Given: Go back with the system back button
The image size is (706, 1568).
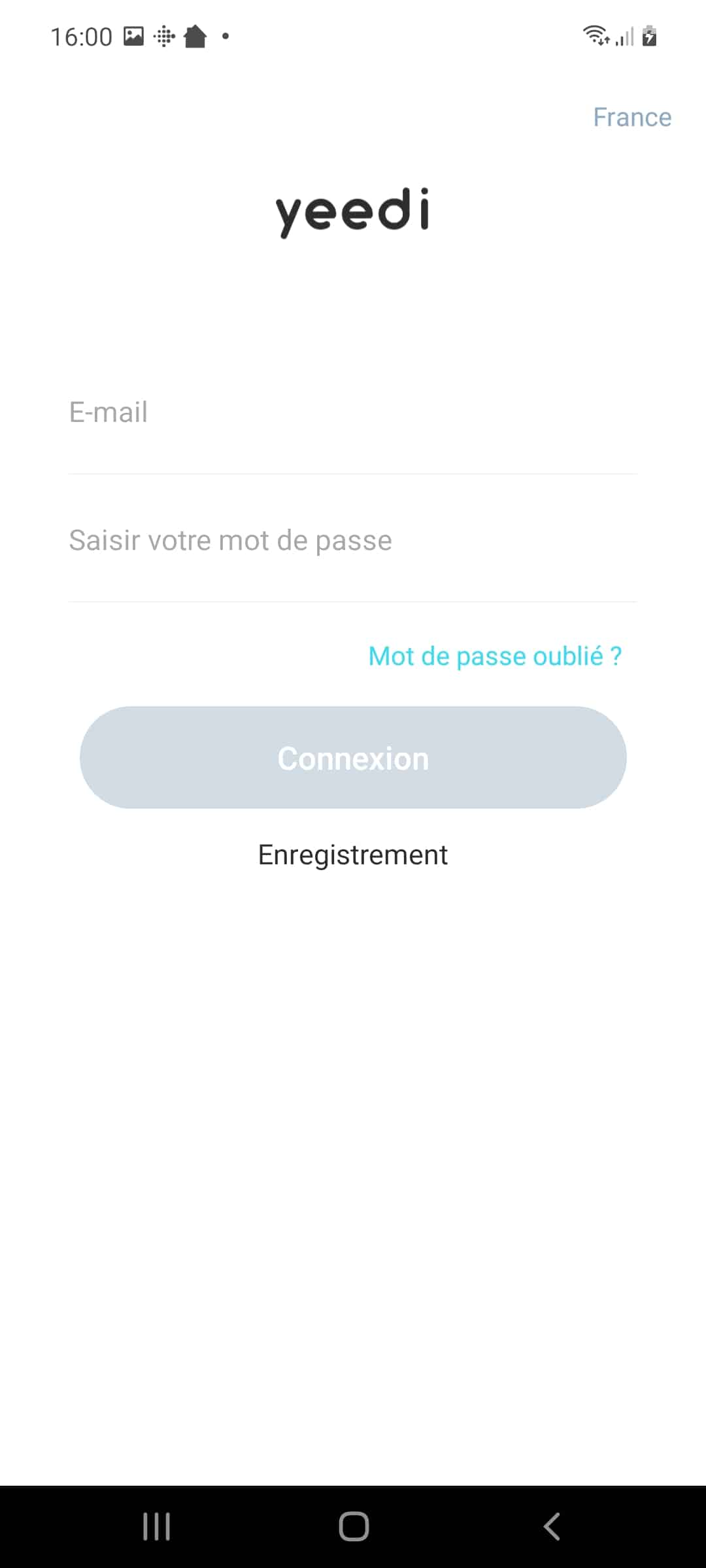Looking at the screenshot, I should tap(551, 1527).
